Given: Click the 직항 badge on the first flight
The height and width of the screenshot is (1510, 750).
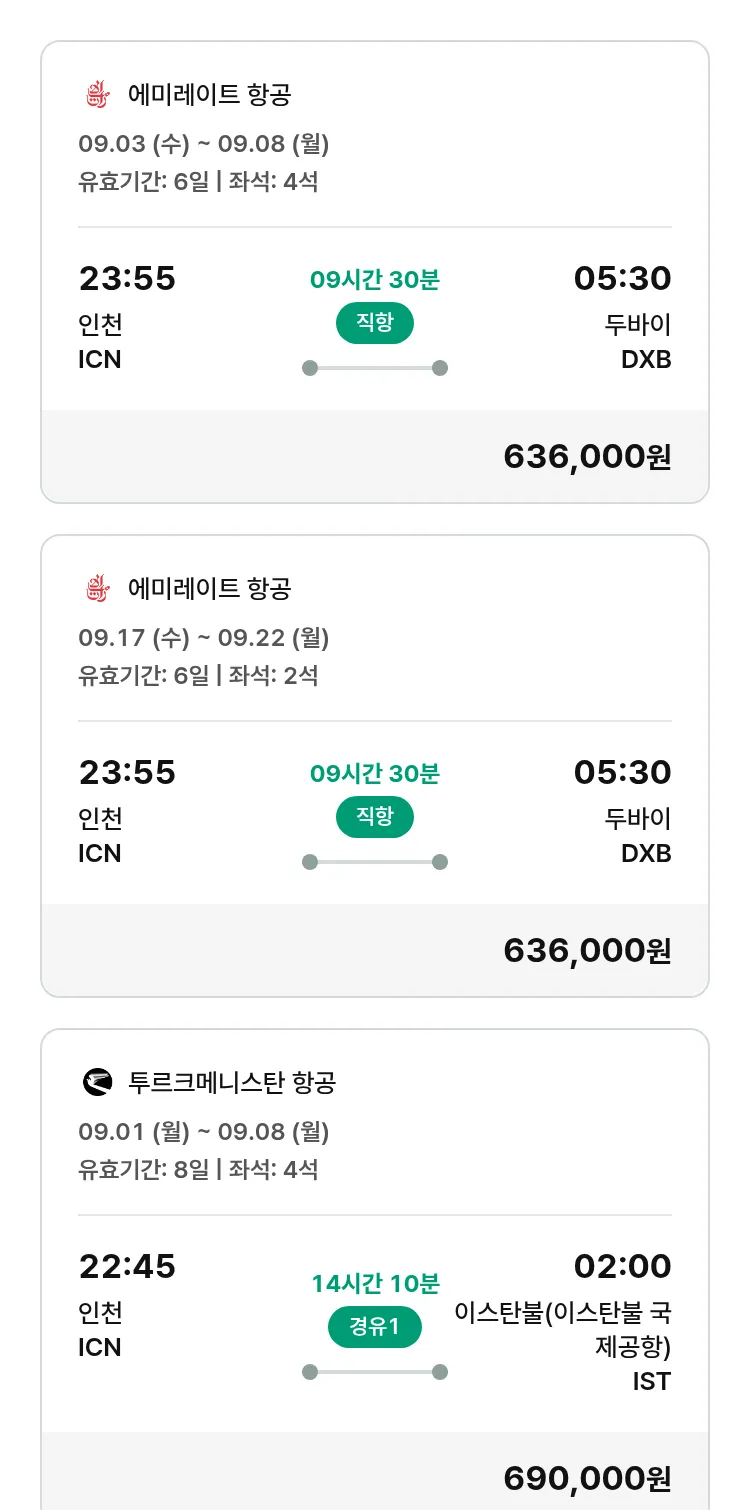Looking at the screenshot, I should pos(374,323).
